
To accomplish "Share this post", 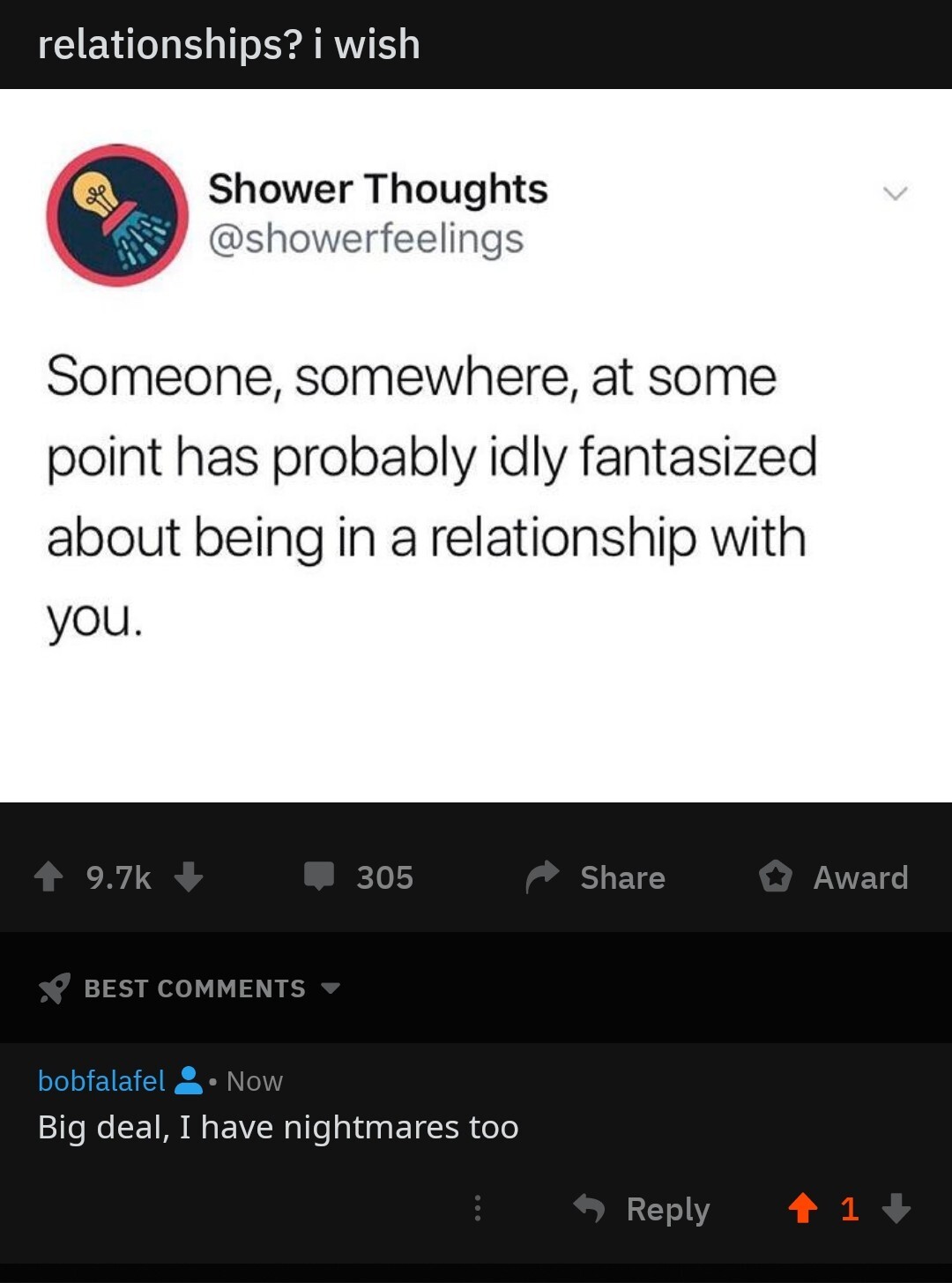I will pos(596,876).
